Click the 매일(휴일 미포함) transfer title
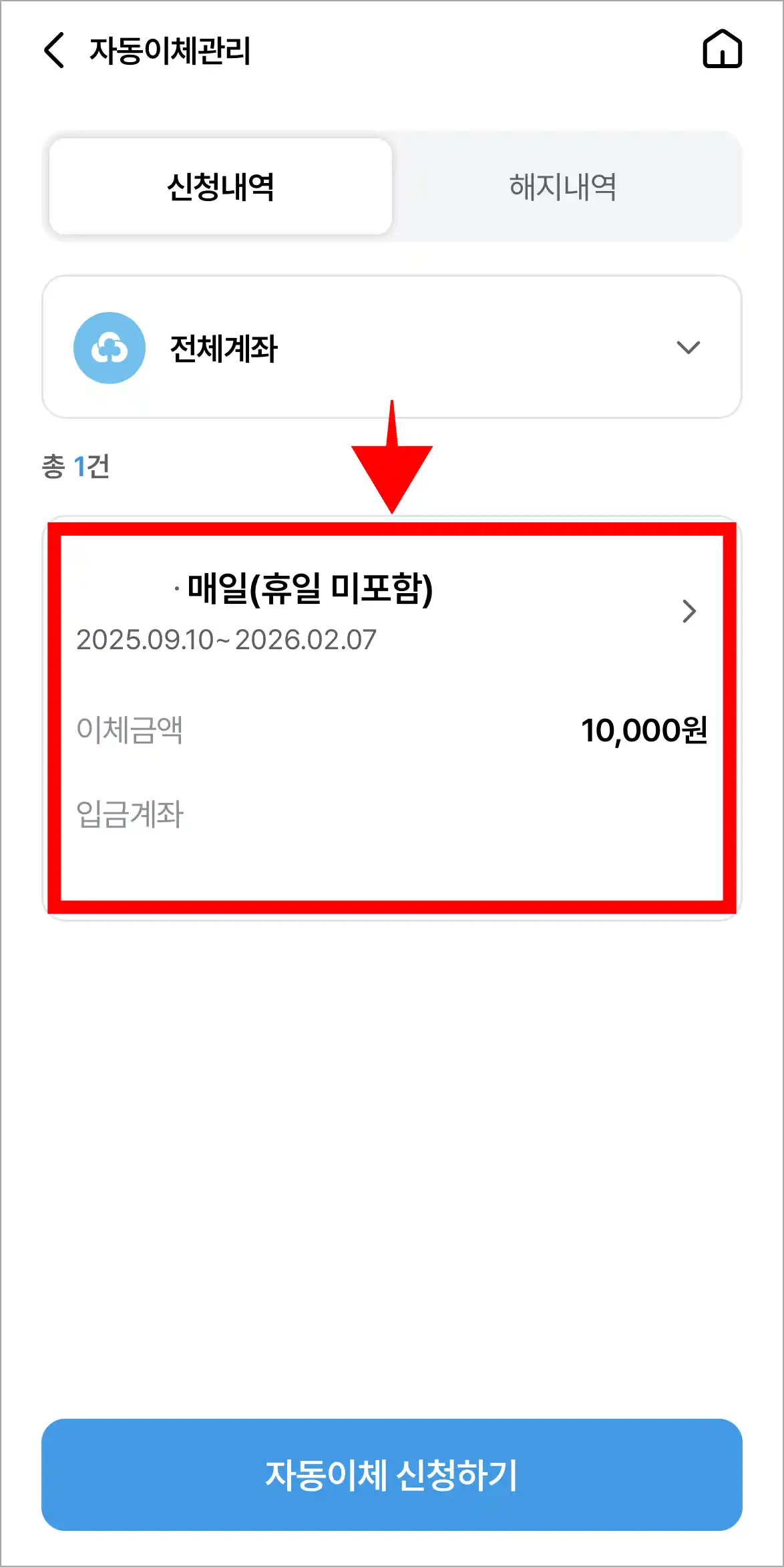Viewport: 784px width, 1567px height. pos(304,589)
